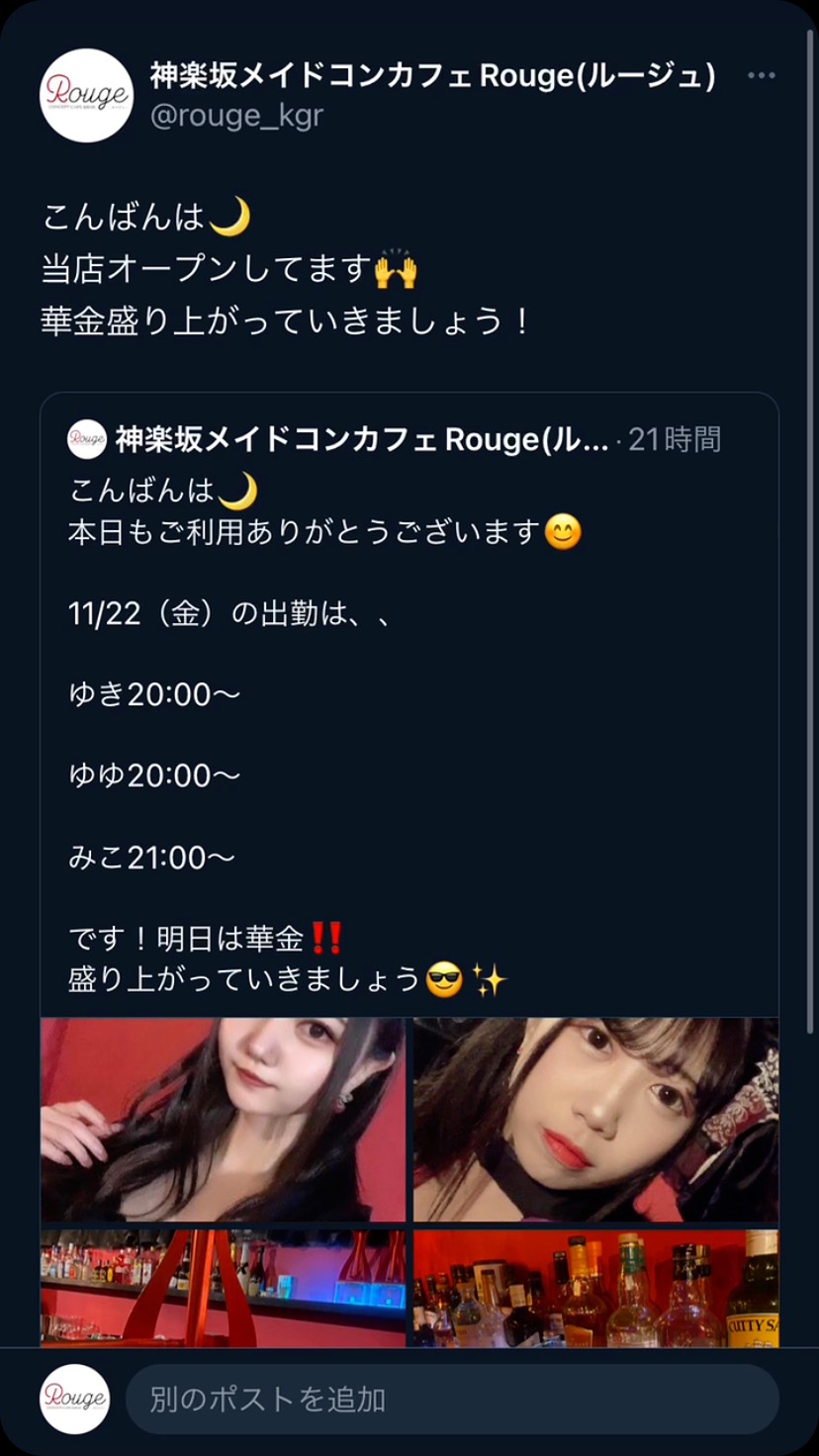Screen dimensions: 819x1456
Task: Open the three-dot overflow menu
Action: point(761,76)
